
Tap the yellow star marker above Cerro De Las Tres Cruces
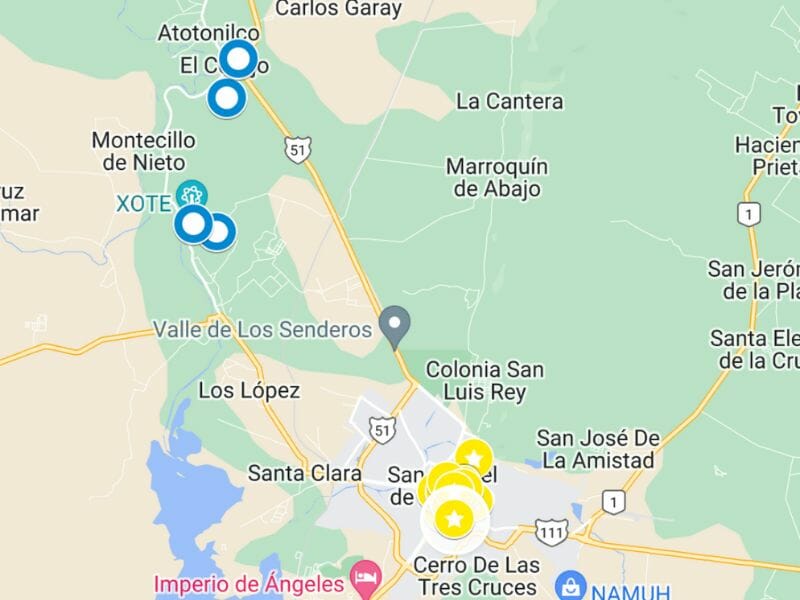tap(455, 519)
